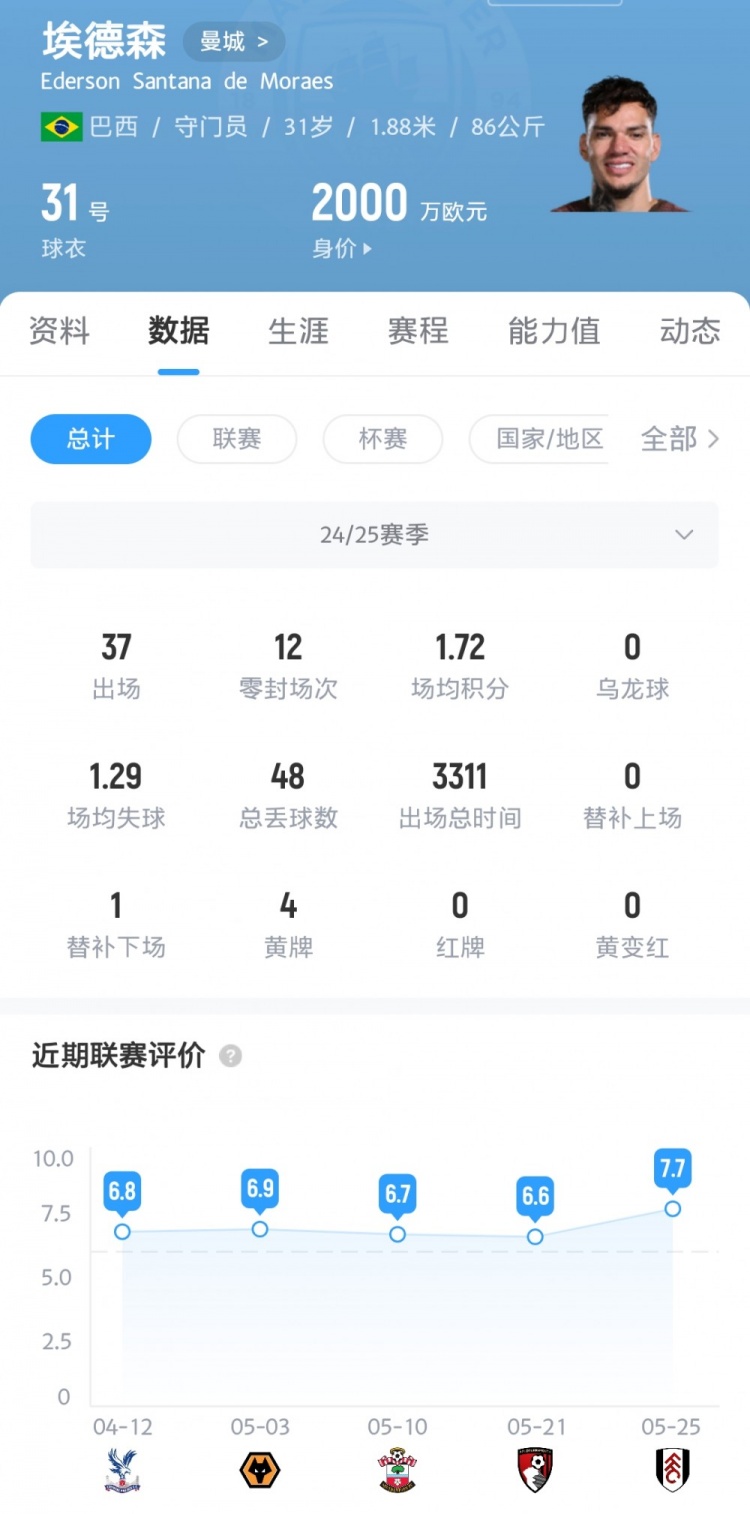Select the 总计 filter chip
The width and height of the screenshot is (750, 1514).
pos(91,439)
